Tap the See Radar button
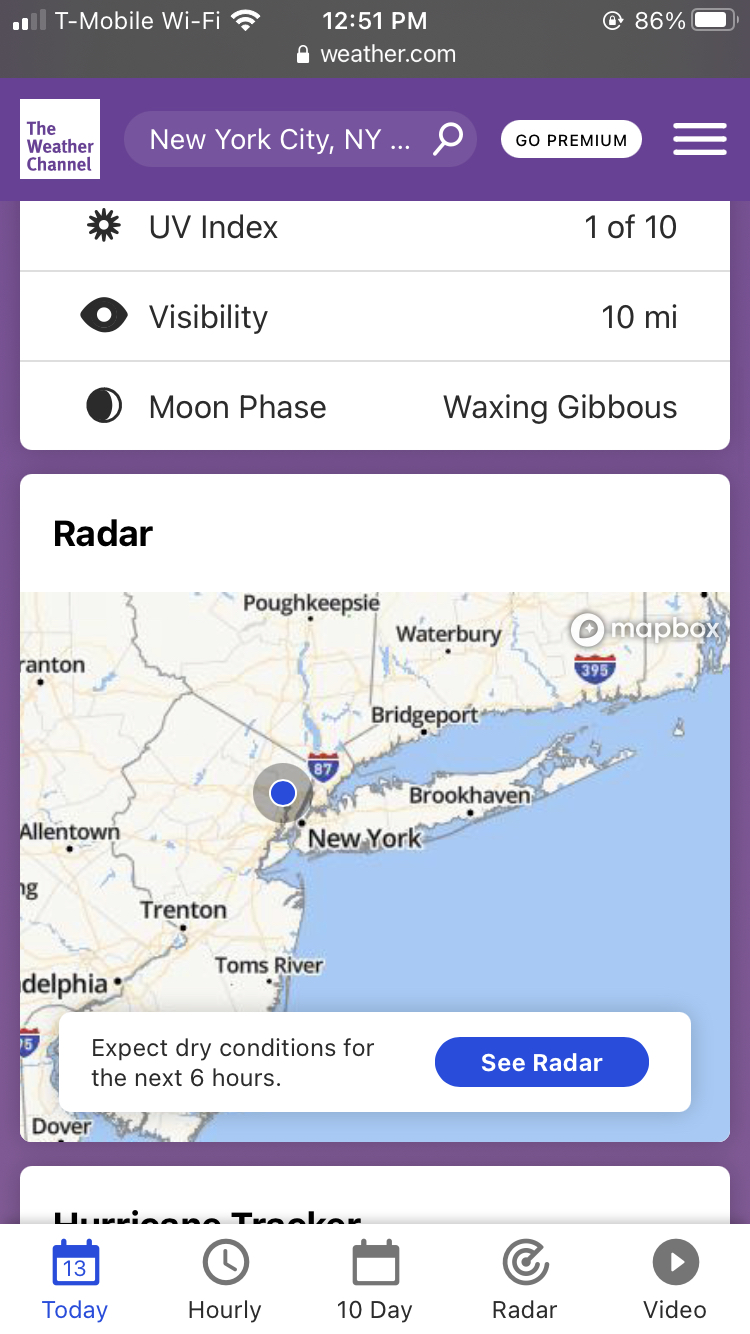Image resolution: width=750 pixels, height=1334 pixels. [541, 1062]
